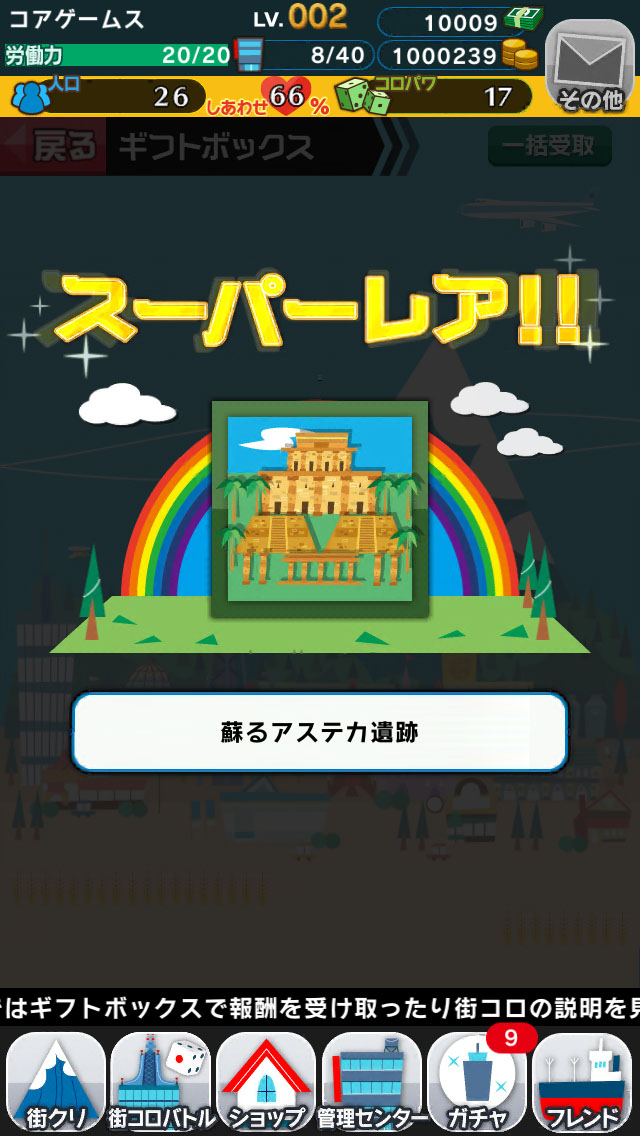
Task: Switch to the 街クリ tab
Action: pyautogui.click(x=56, y=1082)
